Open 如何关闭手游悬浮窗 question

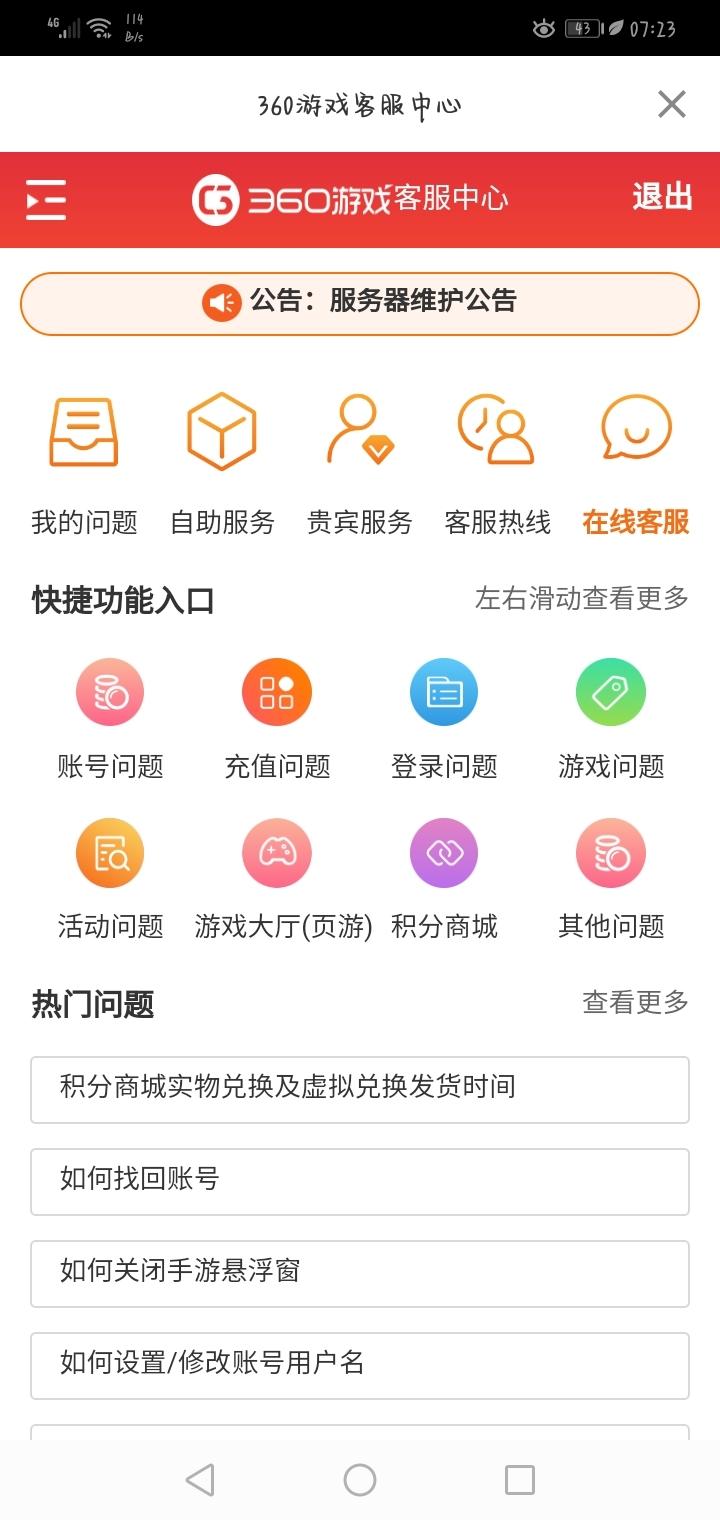pyautogui.click(x=360, y=1274)
